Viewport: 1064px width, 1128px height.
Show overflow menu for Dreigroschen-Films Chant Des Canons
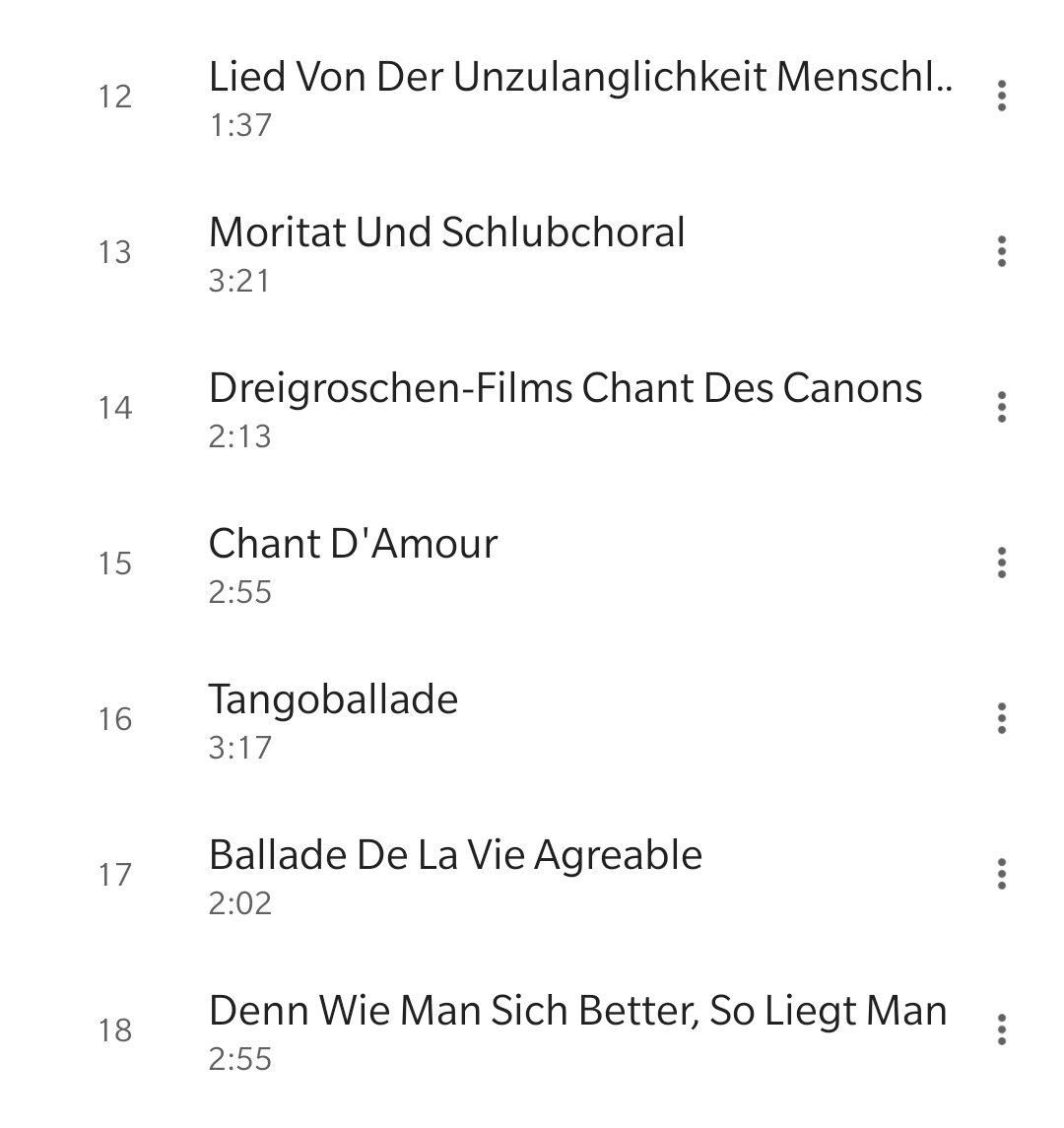1001,408
